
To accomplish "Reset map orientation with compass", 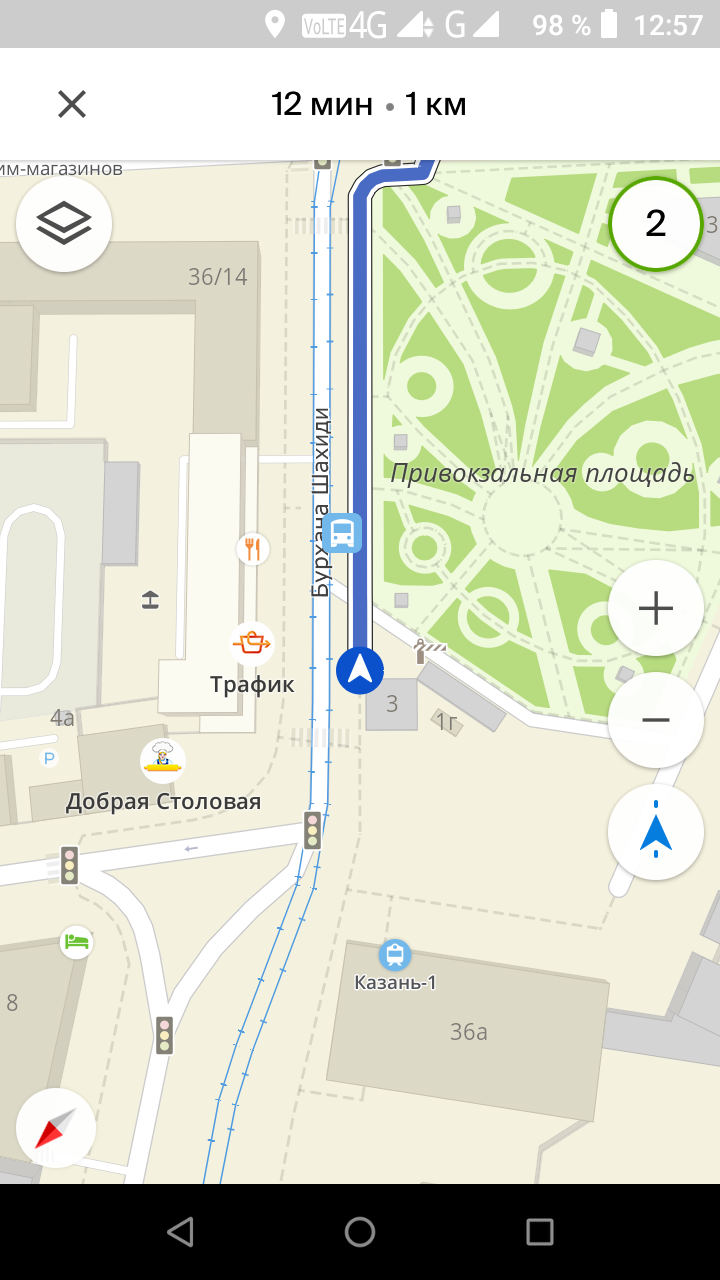I will click(x=56, y=1128).
